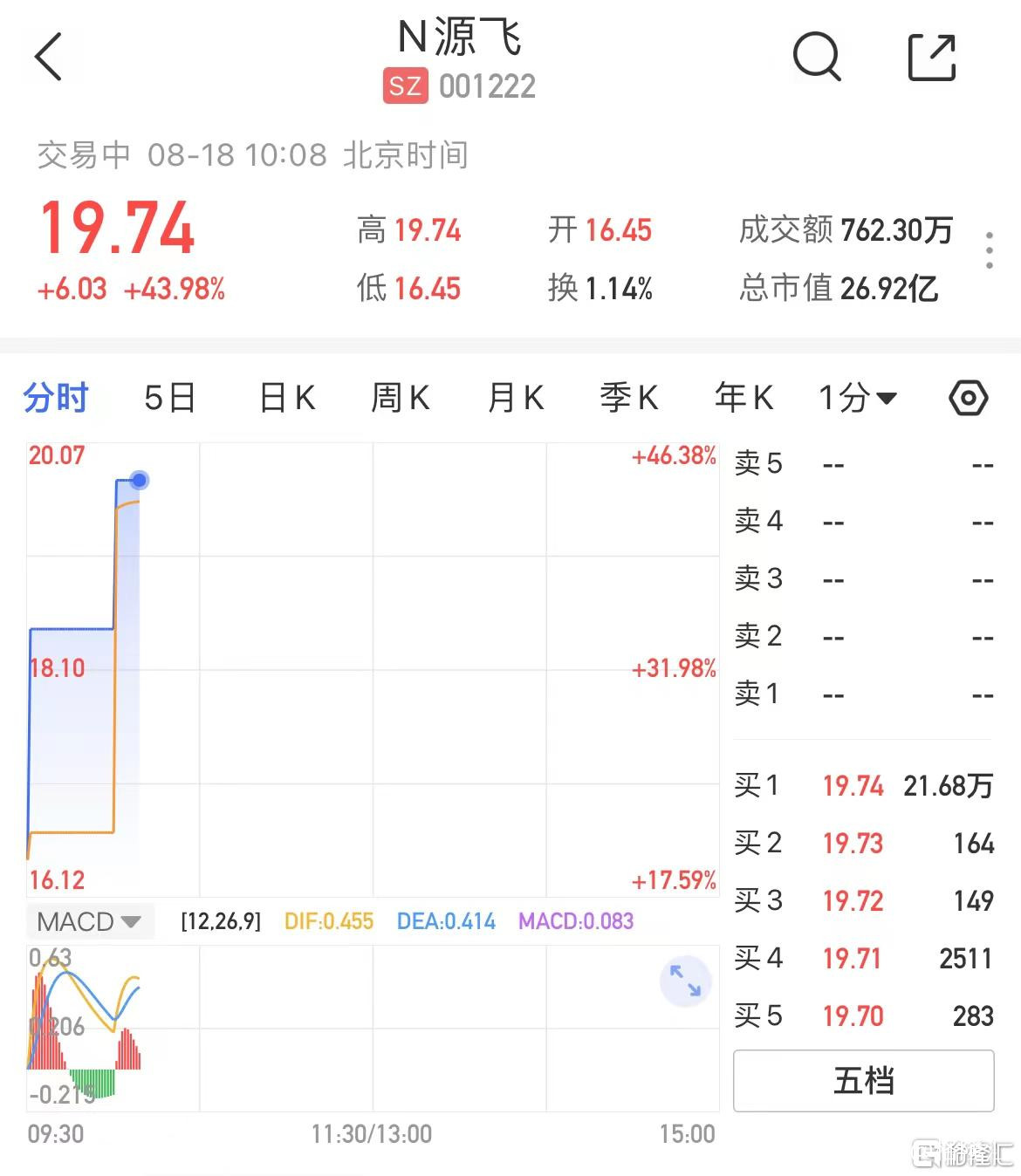Show the 周K chart
The height and width of the screenshot is (1176, 1021).
pyautogui.click(x=401, y=398)
